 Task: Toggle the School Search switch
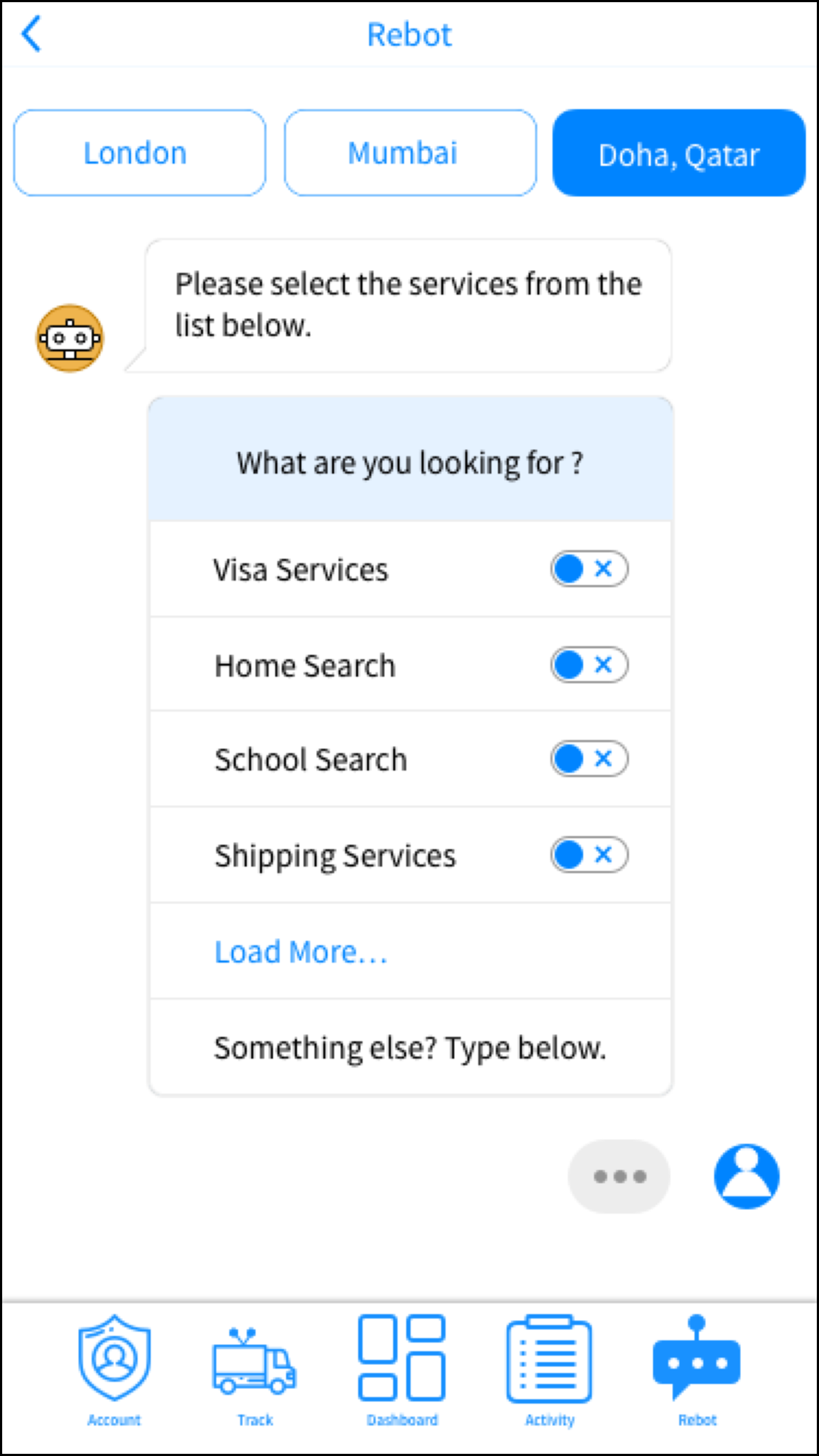tap(588, 759)
